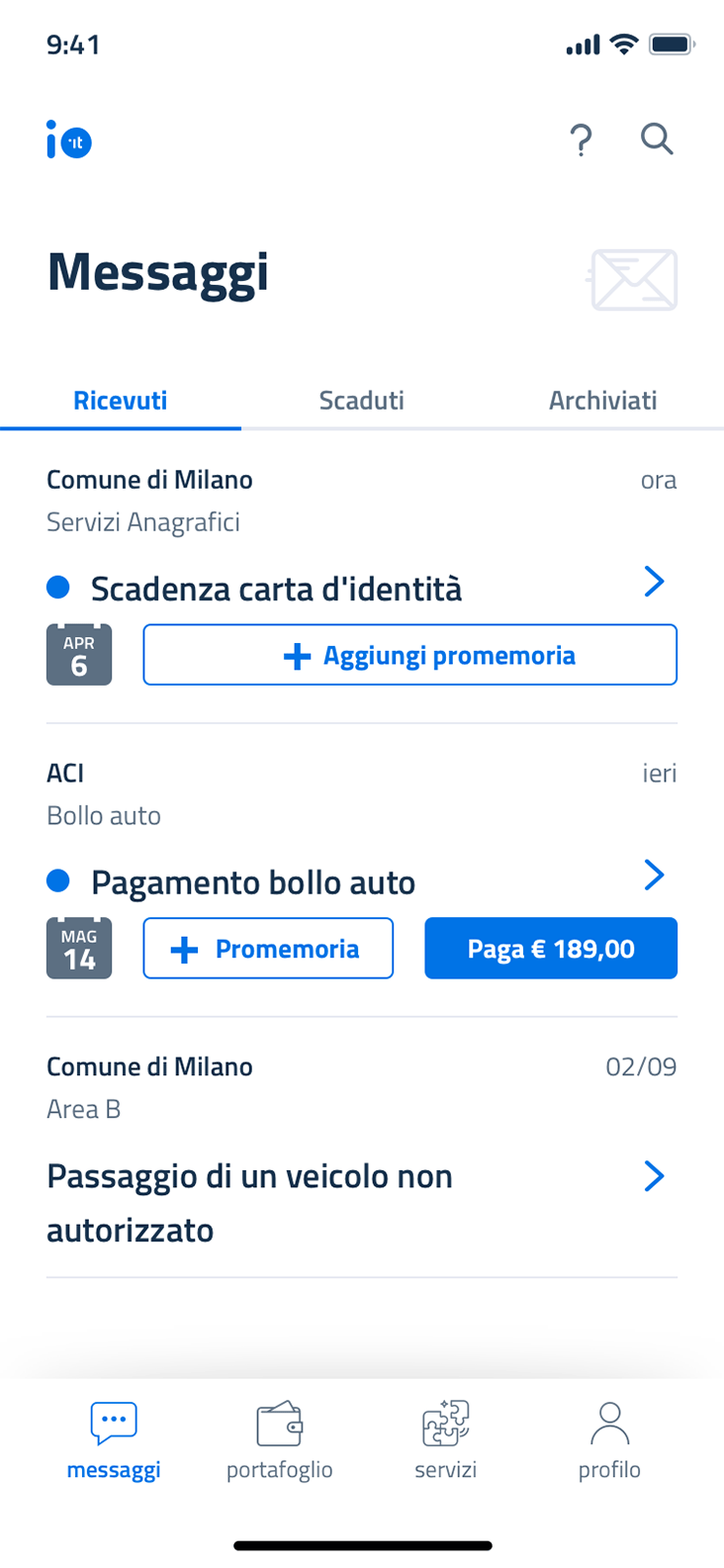The image size is (724, 1568).
Task: Expand chevron on Passaggio di un veicolo message
Action: [x=654, y=1176]
